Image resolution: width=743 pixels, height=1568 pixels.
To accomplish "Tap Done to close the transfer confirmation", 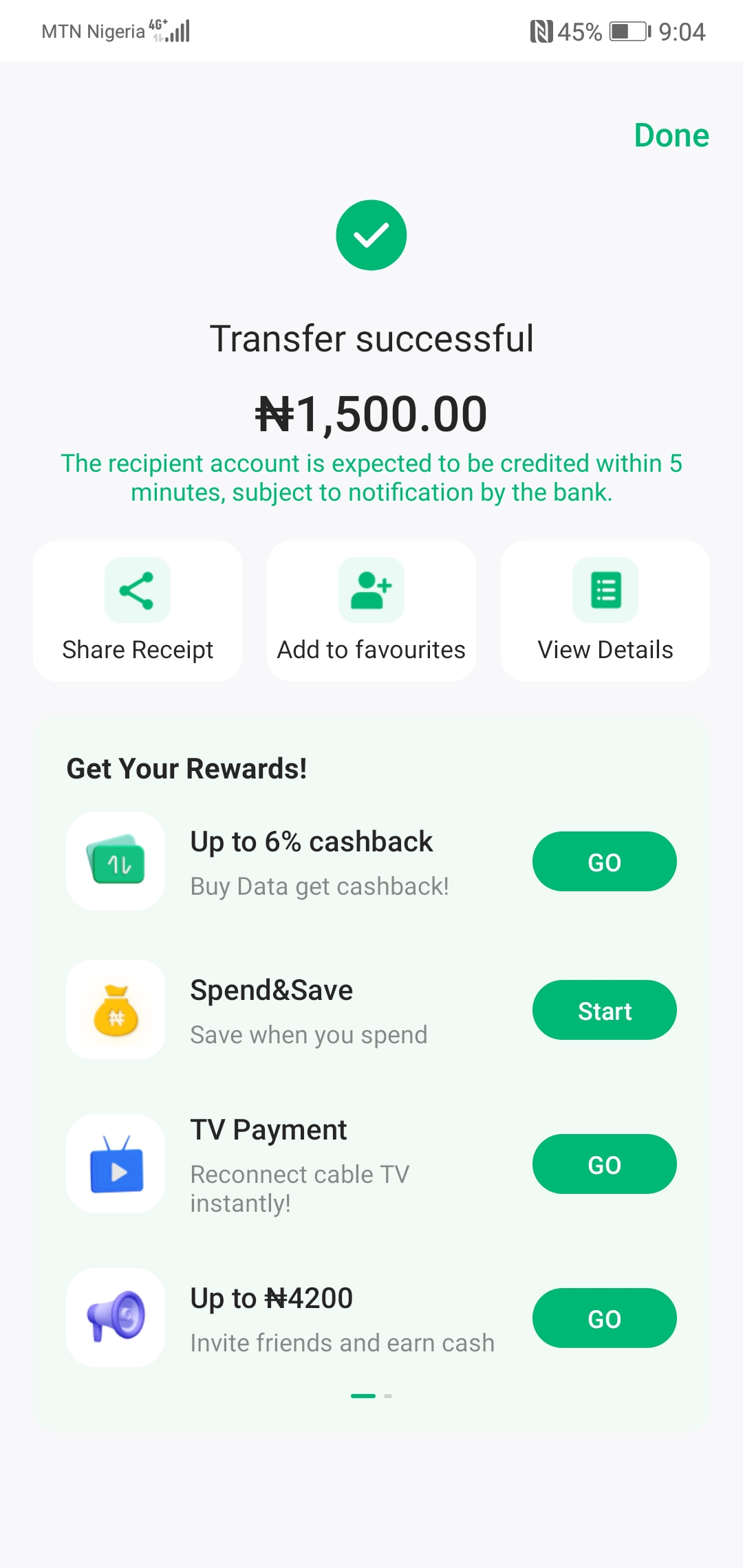I will (671, 135).
